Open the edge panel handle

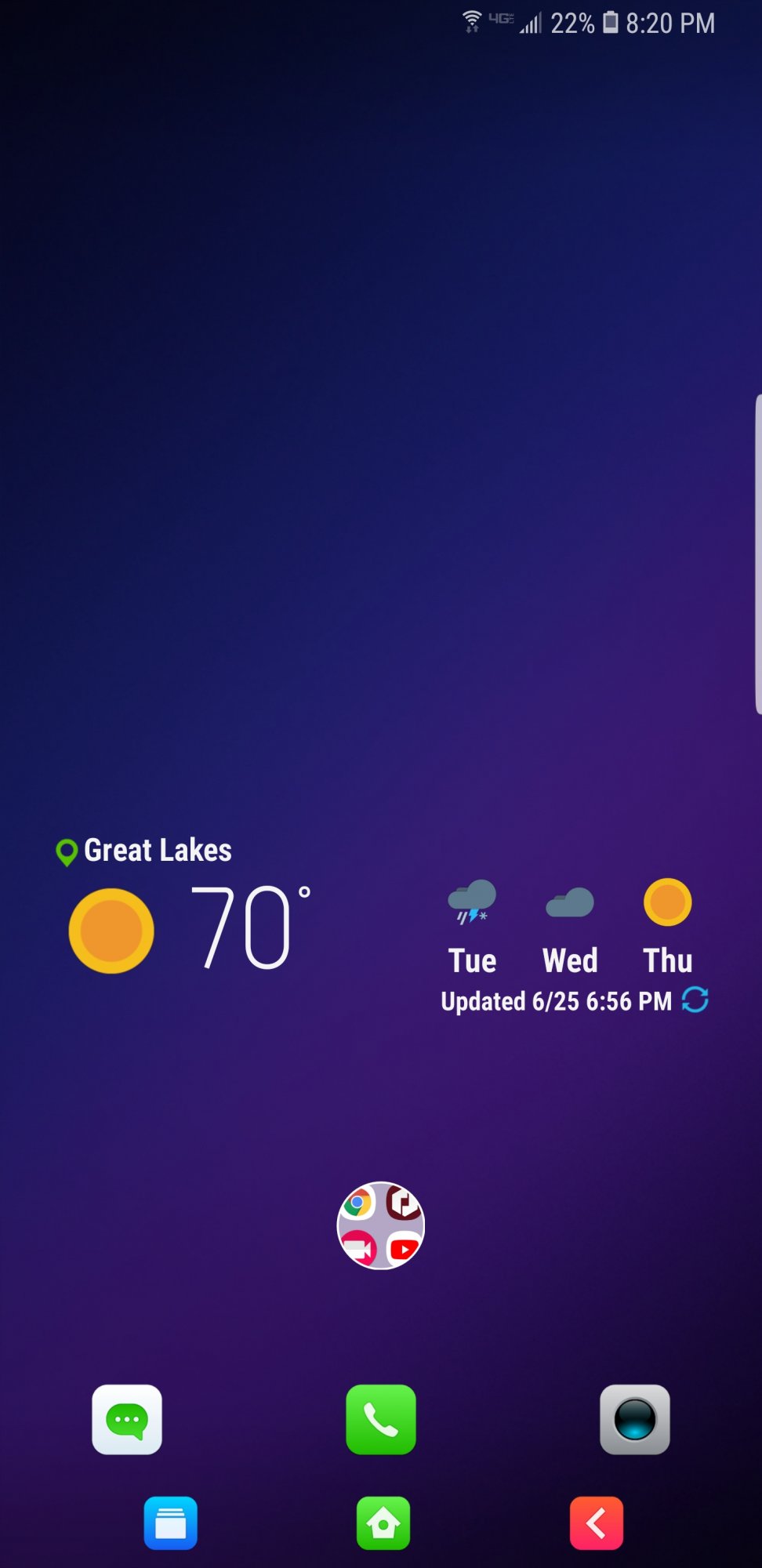758,554
